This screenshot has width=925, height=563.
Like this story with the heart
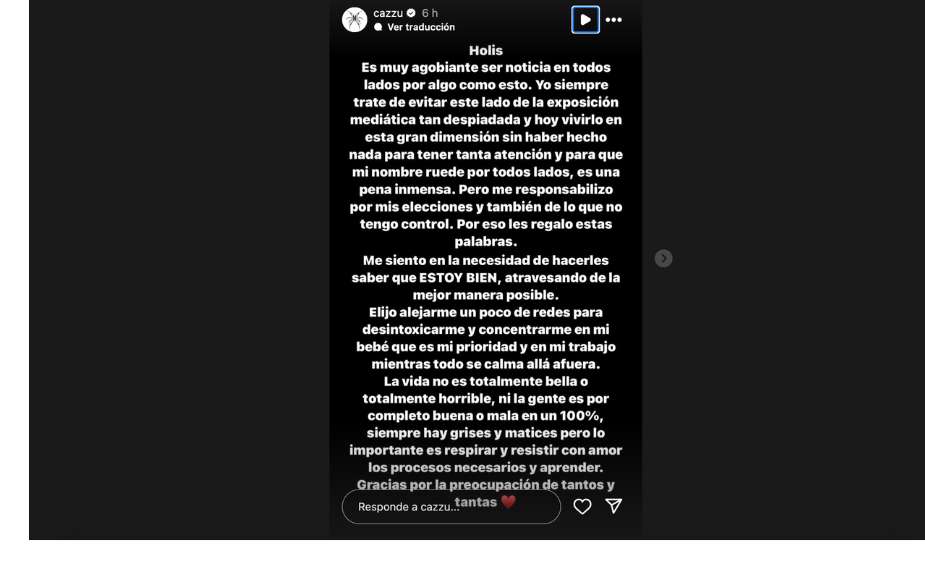coord(582,507)
